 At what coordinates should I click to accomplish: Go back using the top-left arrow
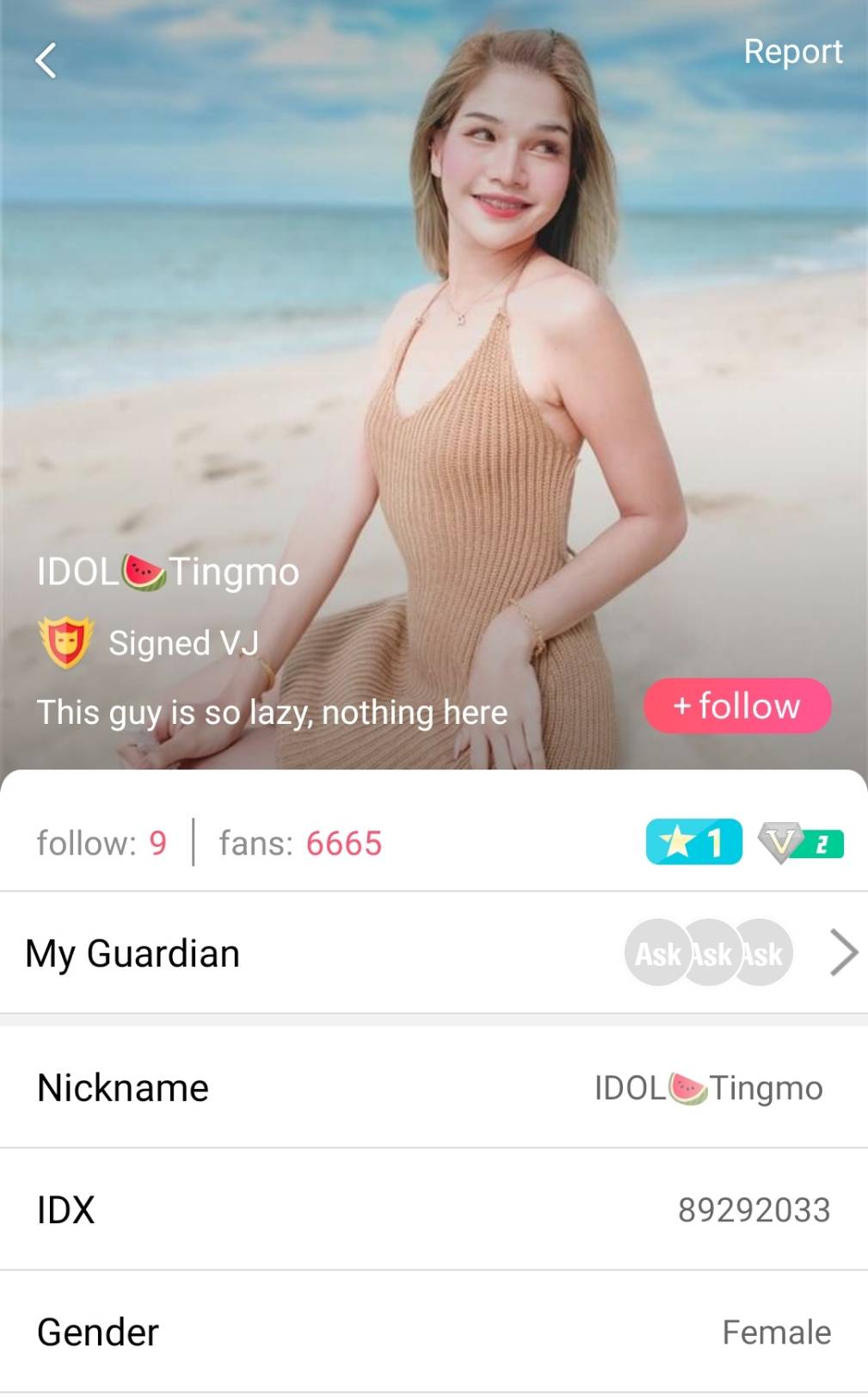click(46, 60)
